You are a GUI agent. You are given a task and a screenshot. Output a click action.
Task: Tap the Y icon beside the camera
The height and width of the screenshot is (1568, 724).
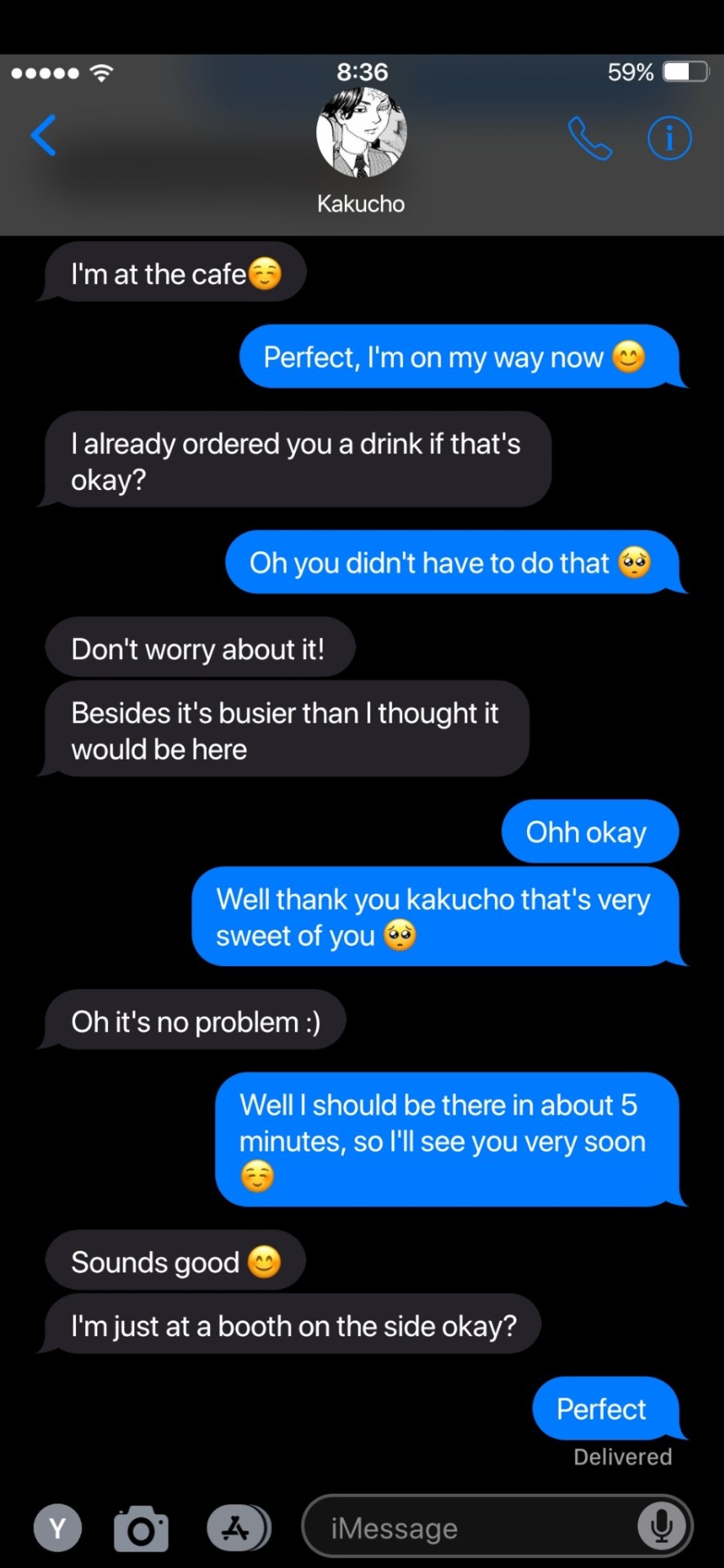click(x=58, y=1528)
